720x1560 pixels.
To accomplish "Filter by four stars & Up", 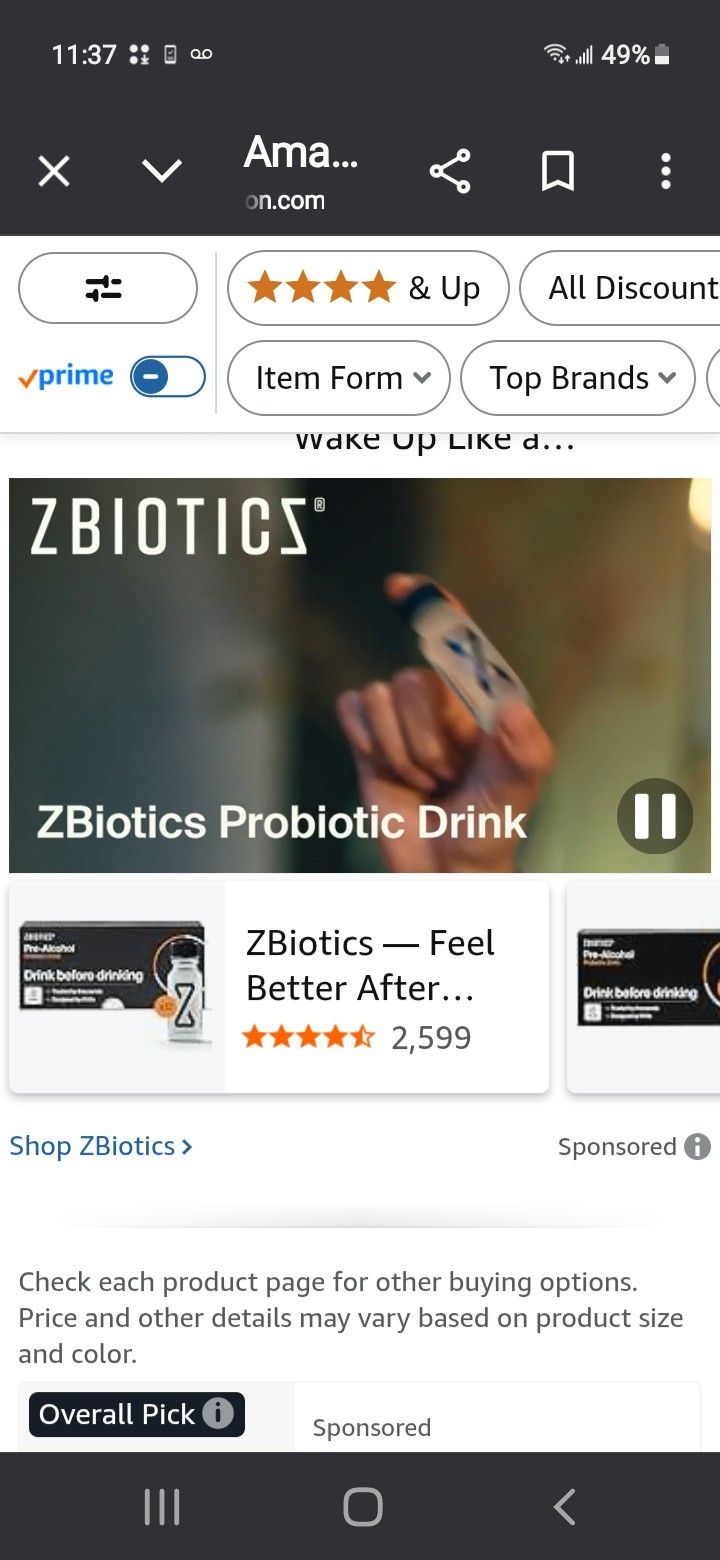I will (367, 288).
